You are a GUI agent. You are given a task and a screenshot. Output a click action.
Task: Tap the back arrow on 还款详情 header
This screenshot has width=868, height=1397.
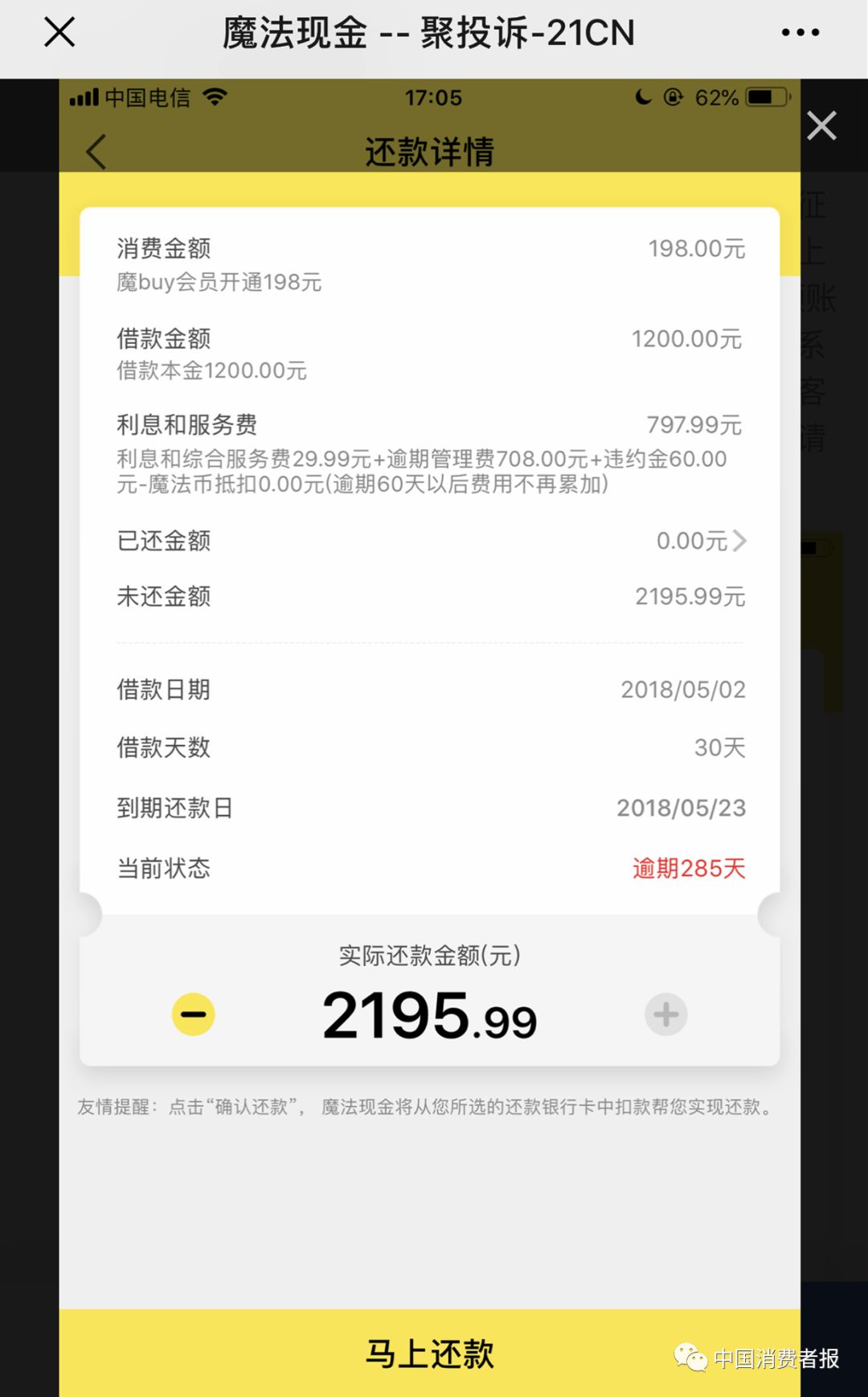click(x=96, y=151)
